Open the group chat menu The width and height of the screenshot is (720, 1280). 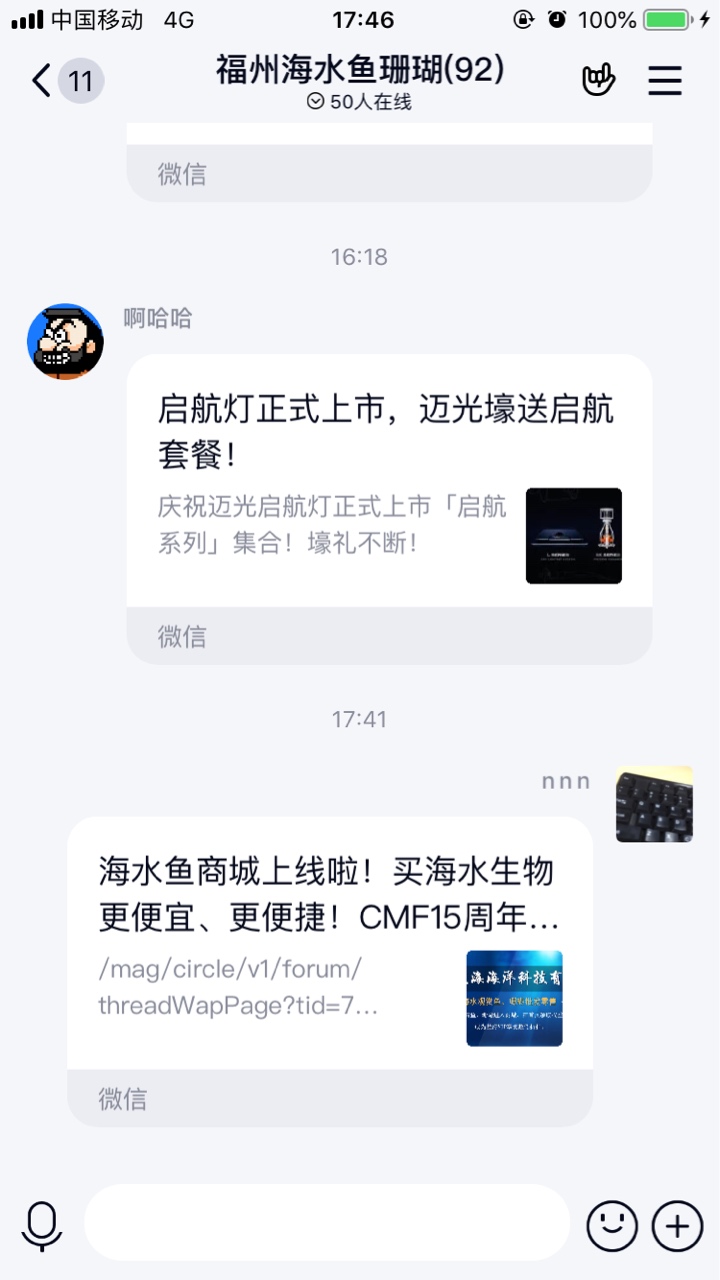coord(665,81)
